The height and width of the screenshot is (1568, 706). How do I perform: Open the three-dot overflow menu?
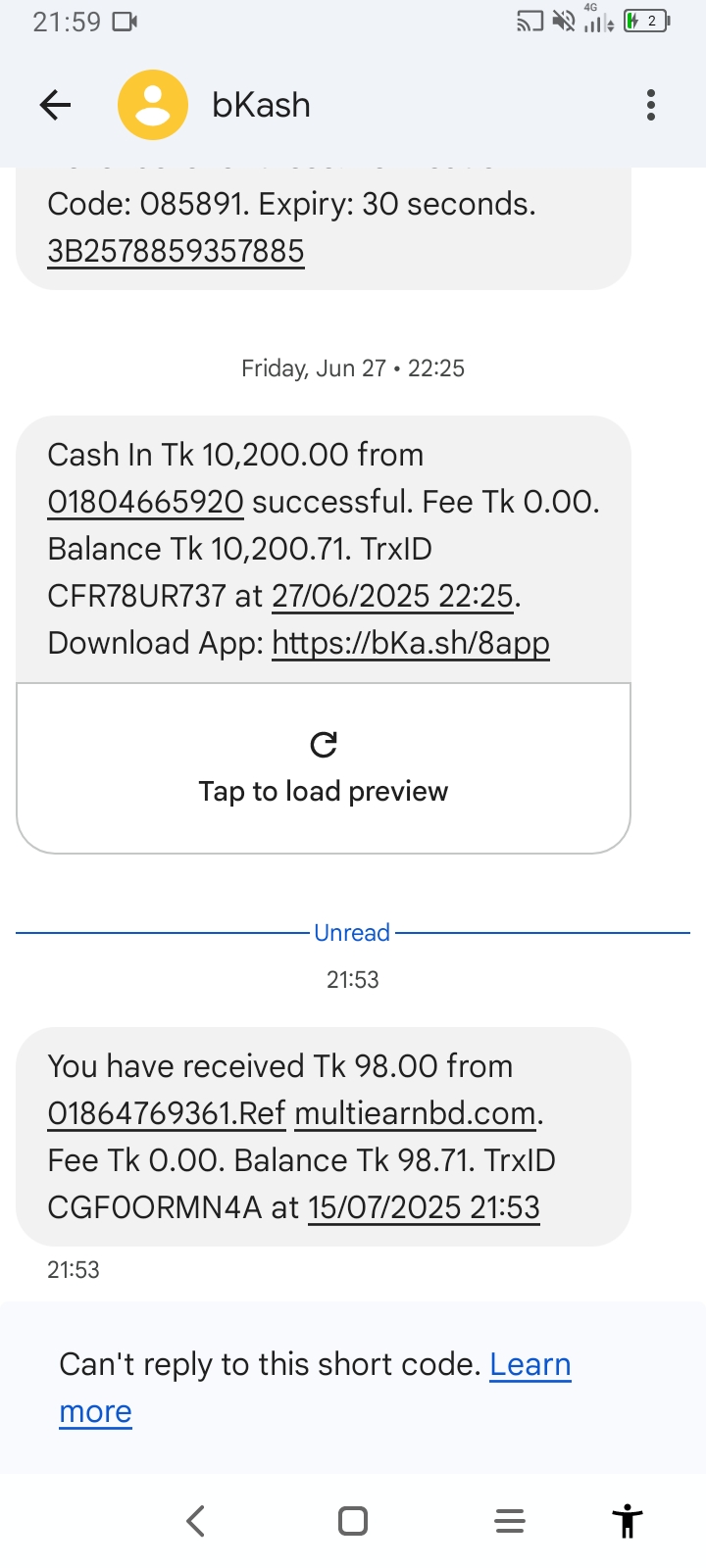(650, 105)
